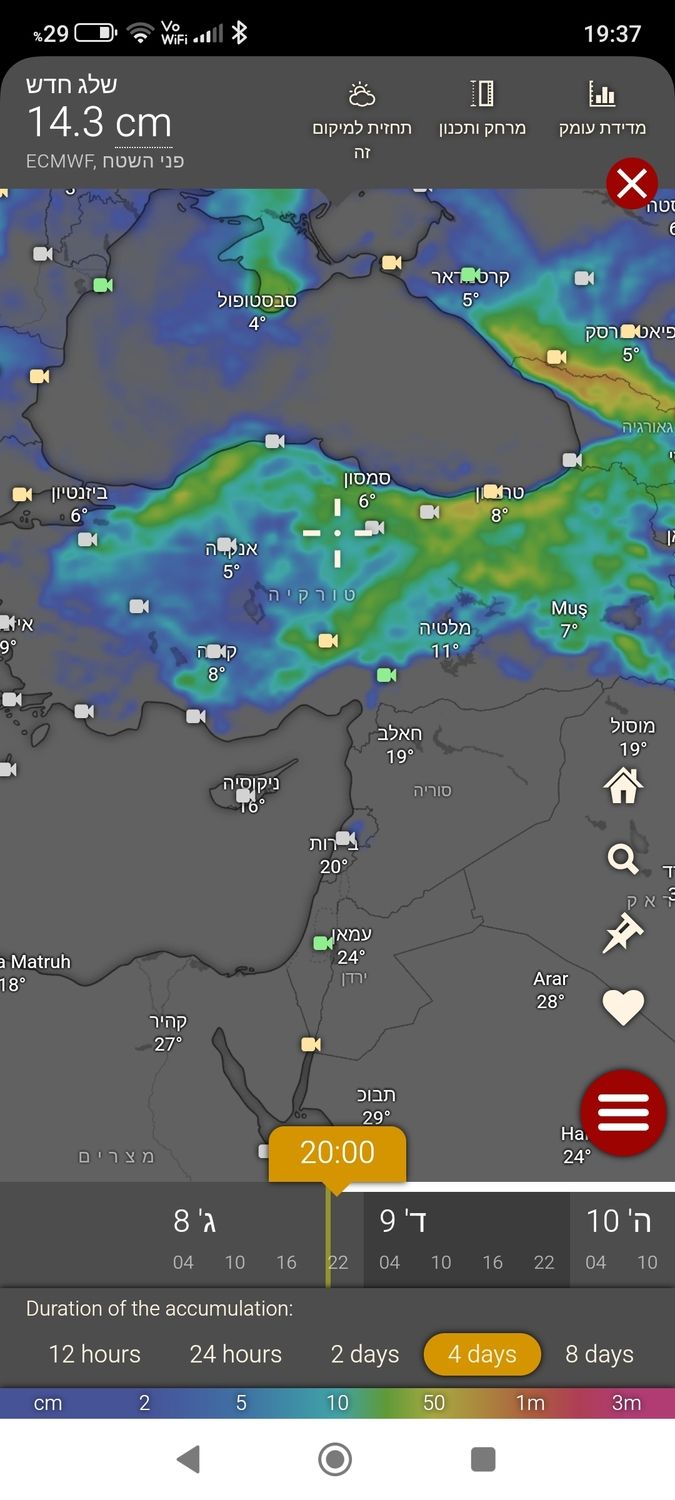Switch accumulation to 2 days
Screen dimensions: 675x1500
tap(365, 1354)
